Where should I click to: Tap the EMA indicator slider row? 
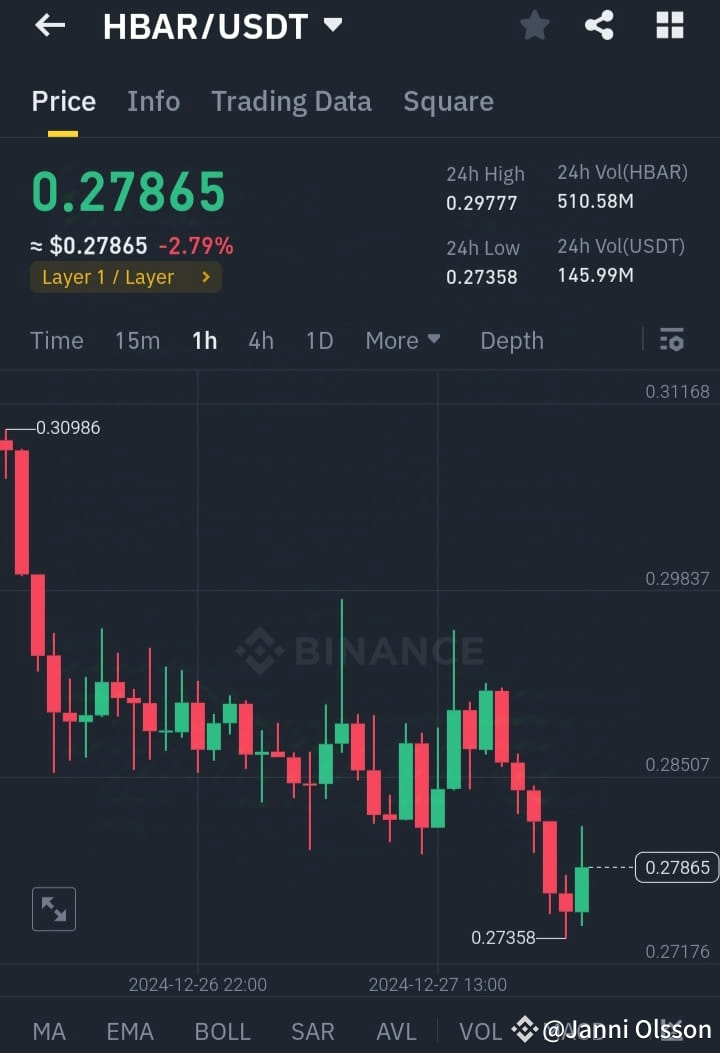coord(130,1031)
